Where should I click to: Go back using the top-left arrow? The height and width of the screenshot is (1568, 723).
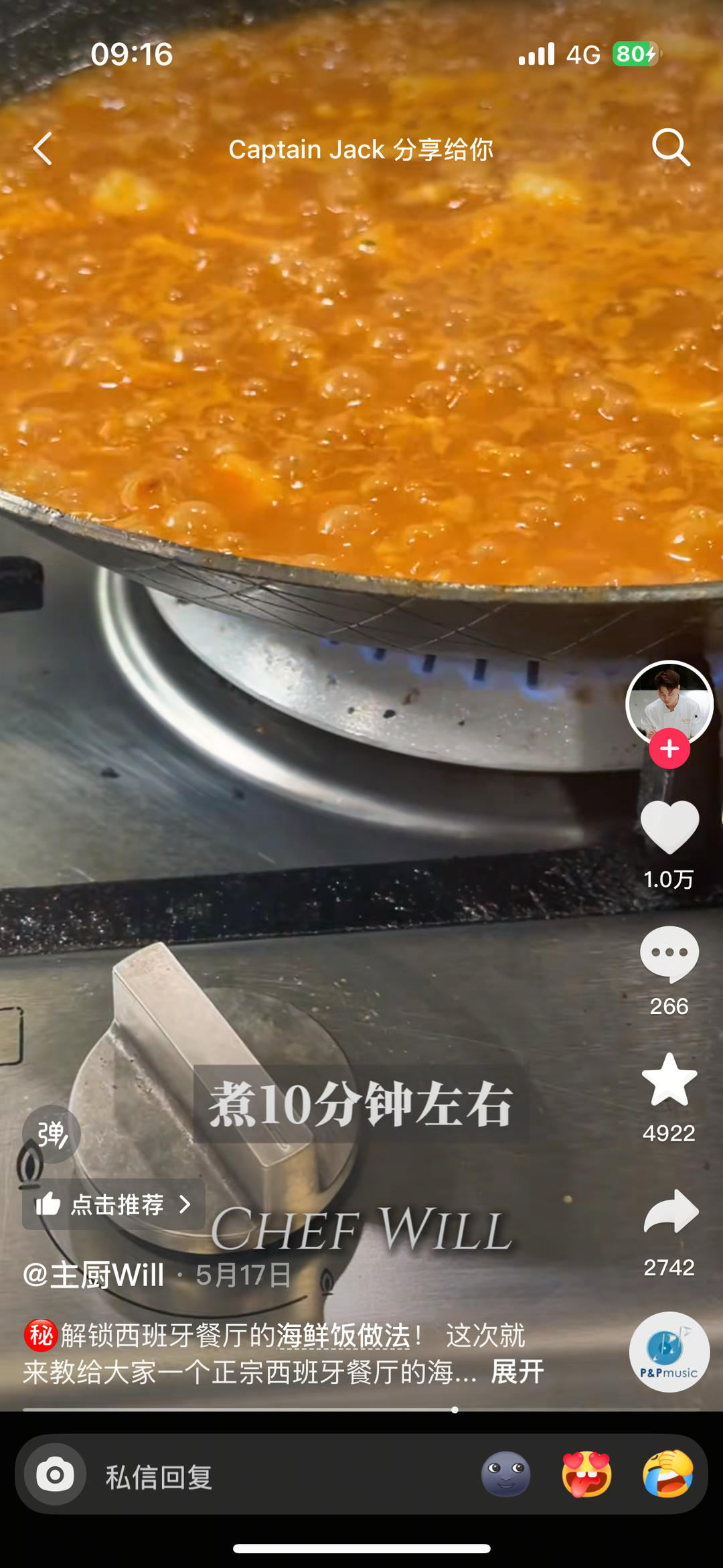pos(43,148)
